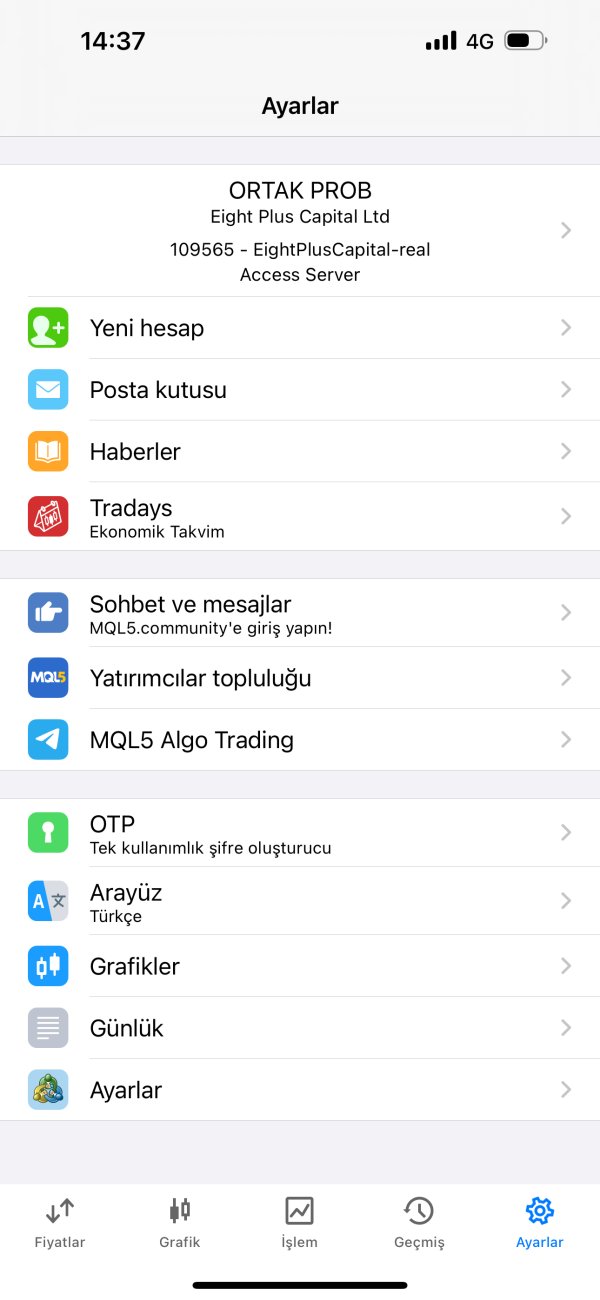Open MQL5 Algo Trading
The width and height of the screenshot is (600, 1300).
coord(300,740)
